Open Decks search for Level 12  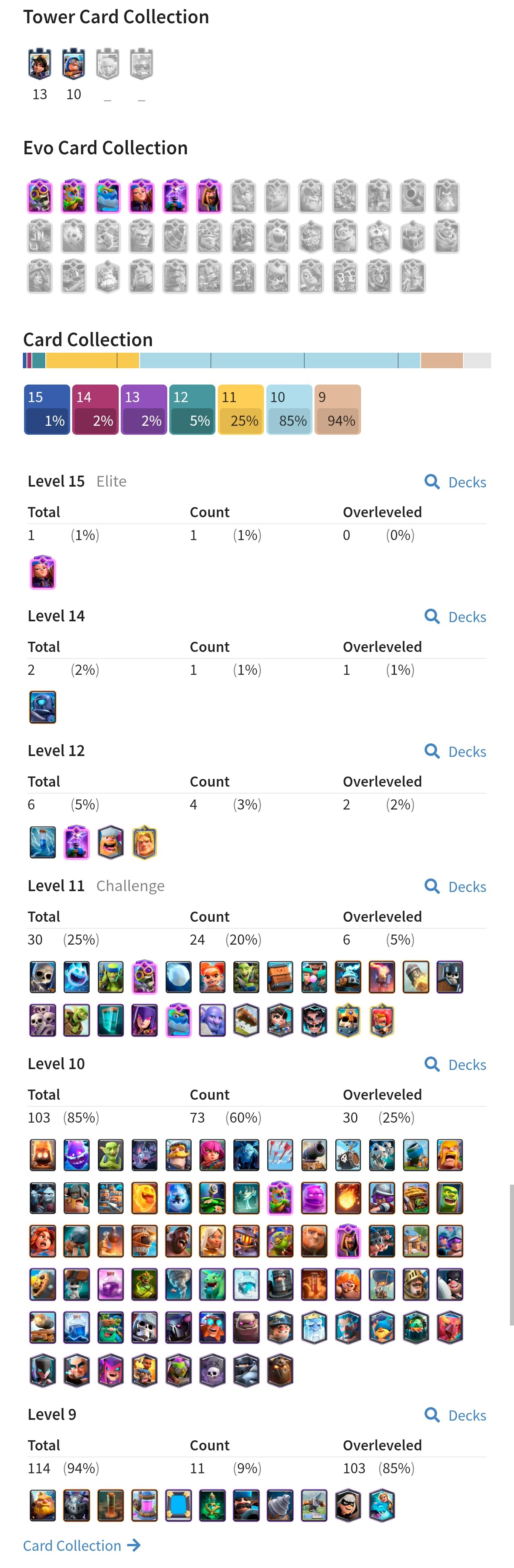(x=455, y=751)
